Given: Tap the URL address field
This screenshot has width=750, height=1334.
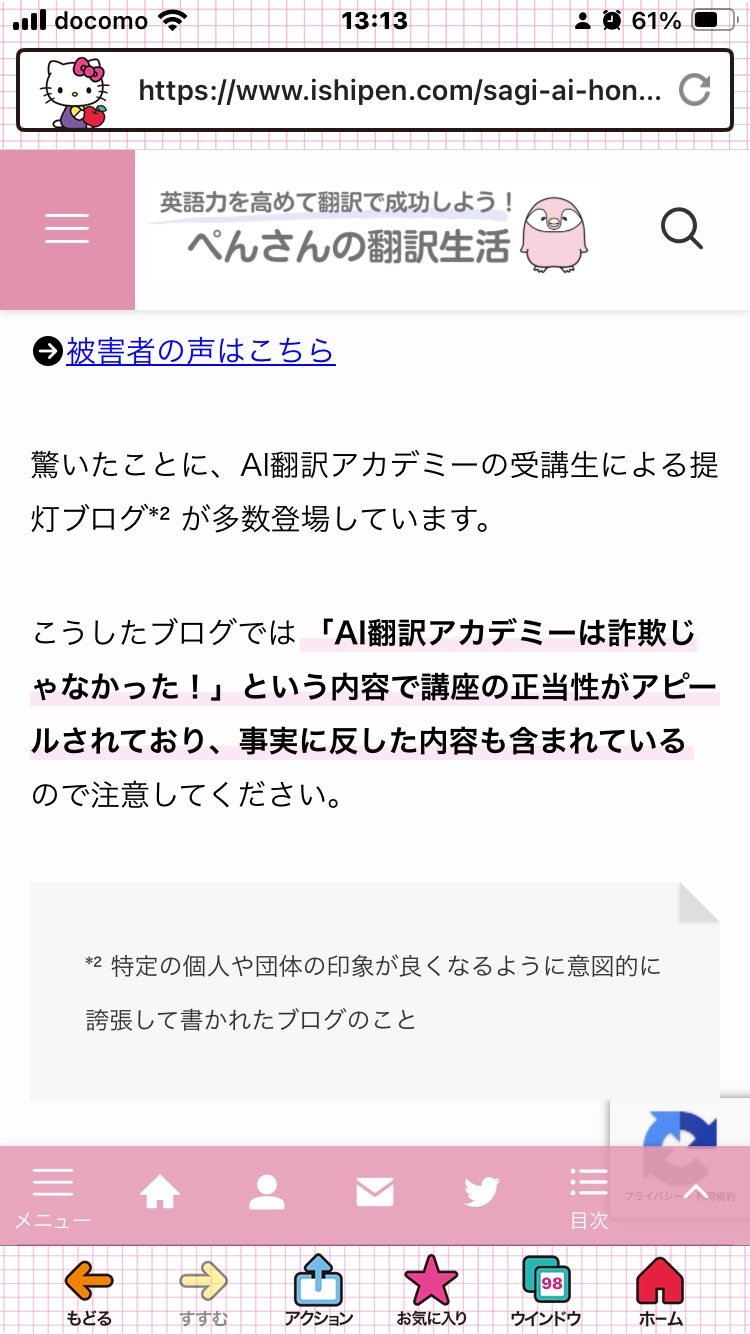Looking at the screenshot, I should tap(400, 91).
